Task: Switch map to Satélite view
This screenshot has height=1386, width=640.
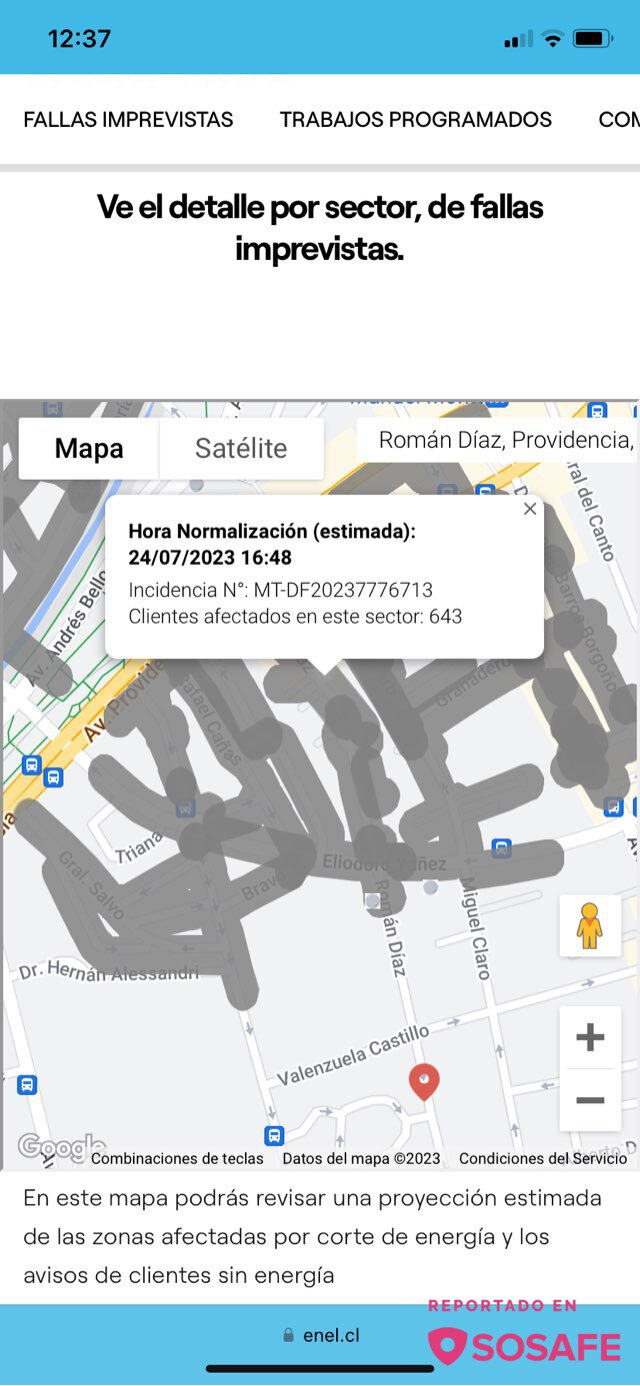Action: click(x=241, y=449)
